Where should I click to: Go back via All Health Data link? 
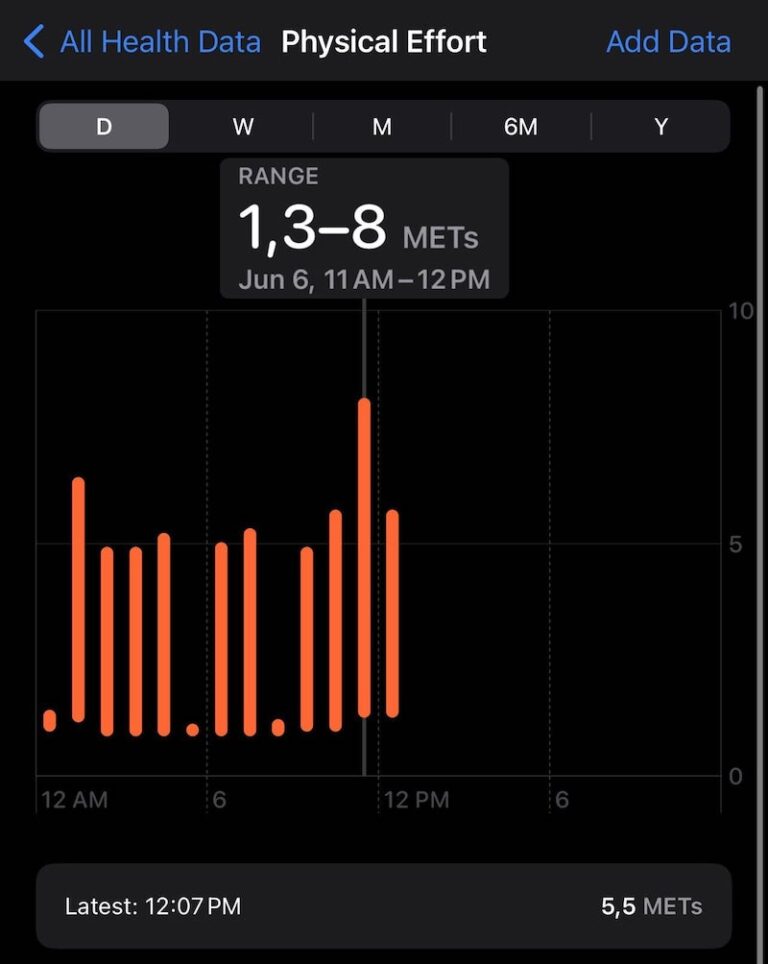point(159,42)
